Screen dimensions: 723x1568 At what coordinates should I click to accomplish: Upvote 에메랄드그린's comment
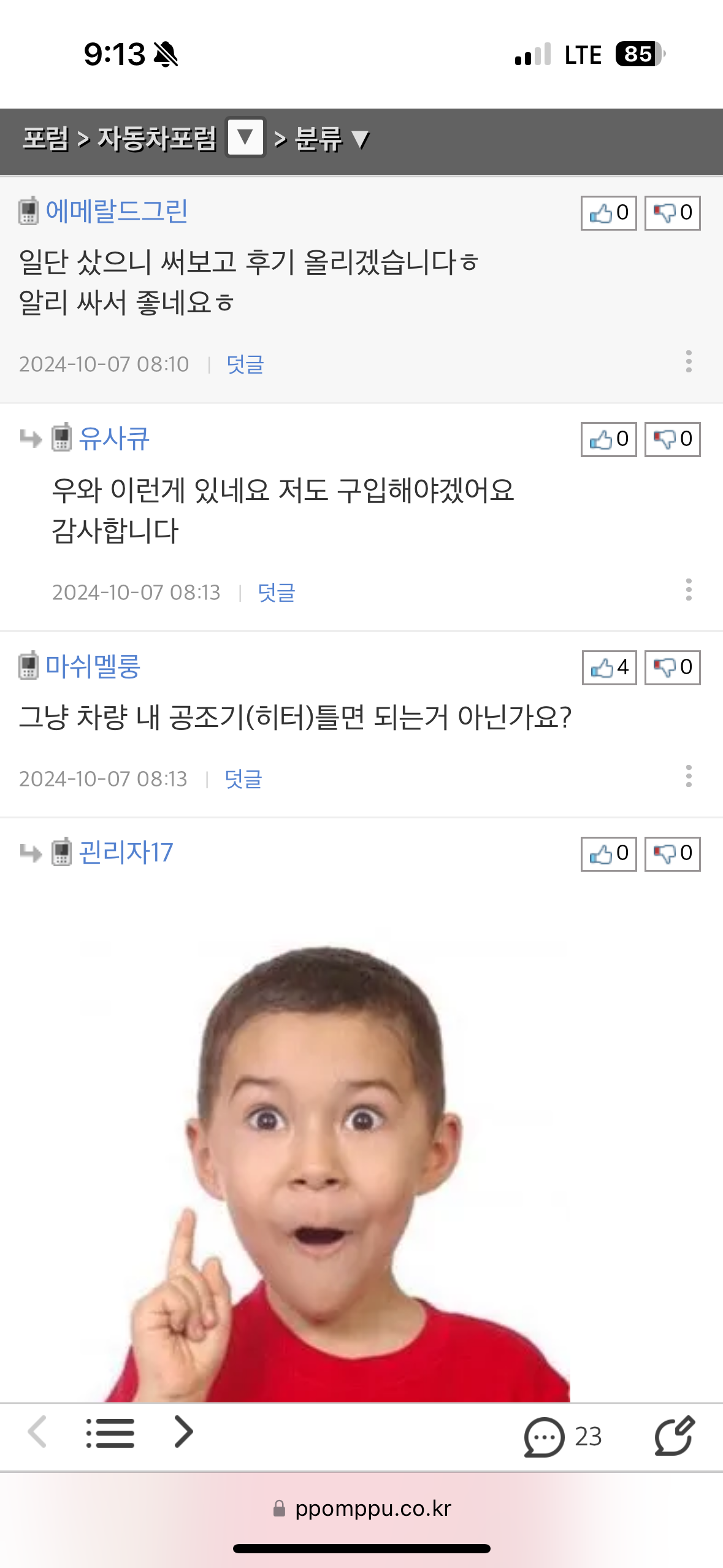tap(608, 213)
